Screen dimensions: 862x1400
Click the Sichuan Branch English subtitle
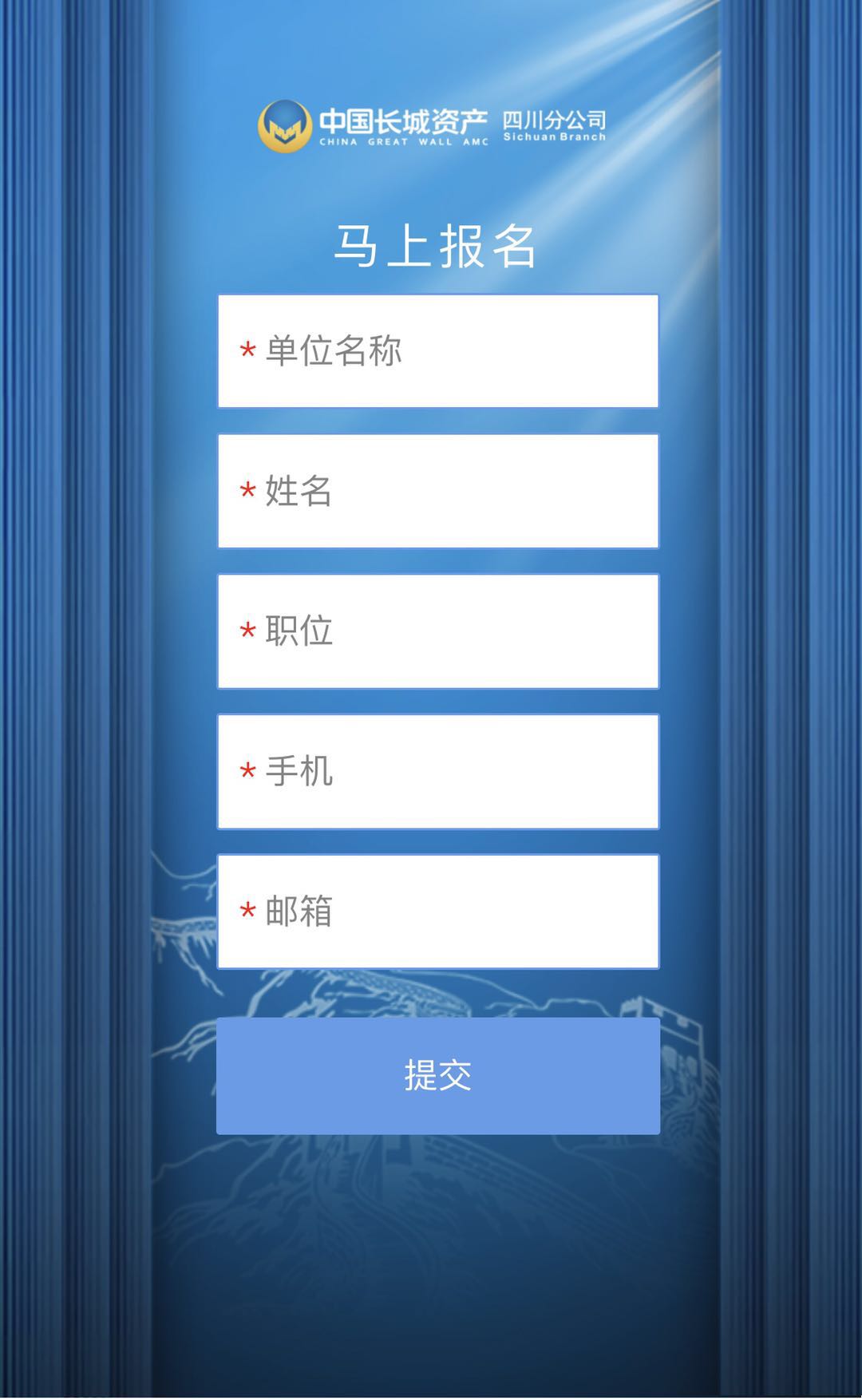coord(556,136)
